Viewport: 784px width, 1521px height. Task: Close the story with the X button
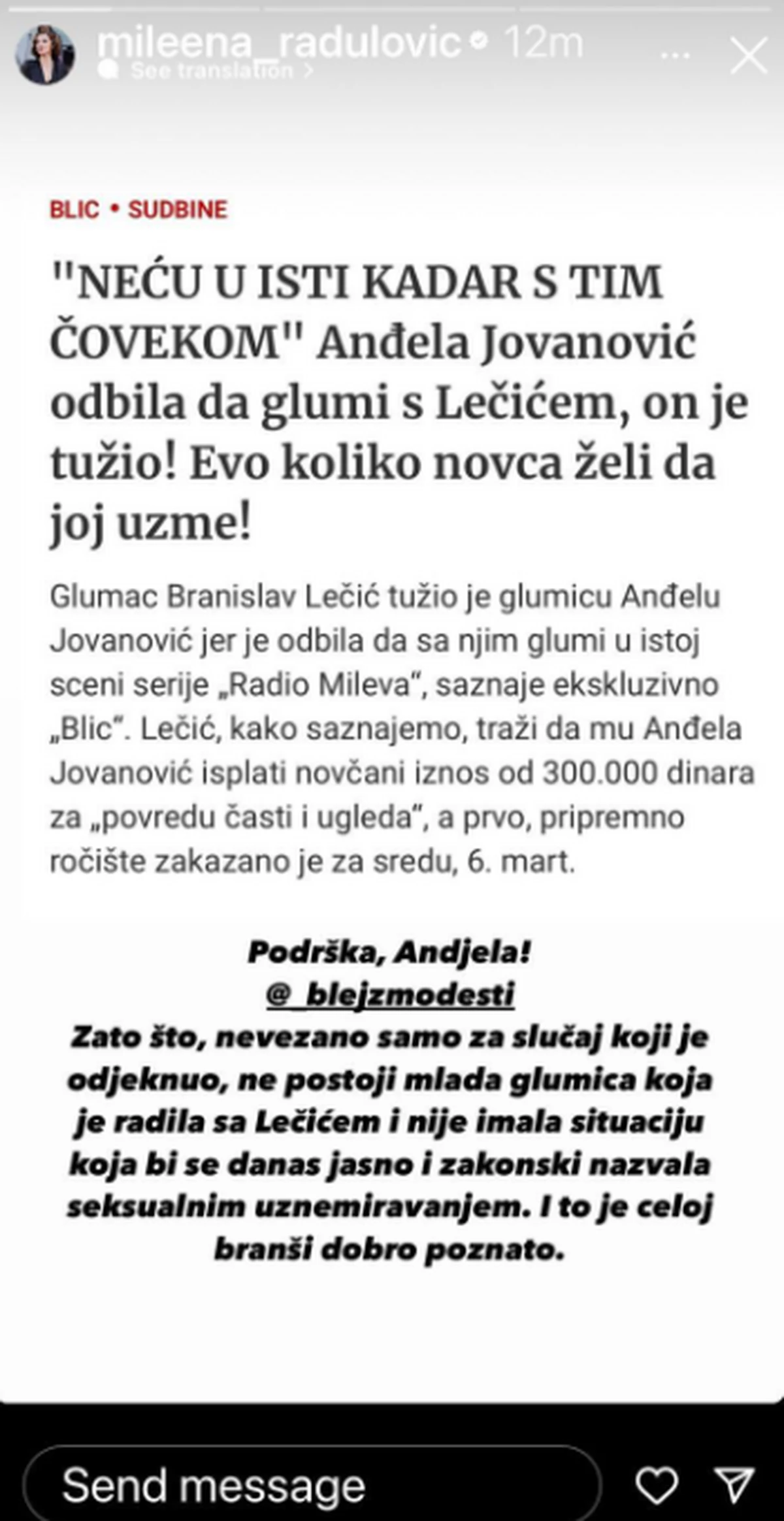[x=748, y=56]
